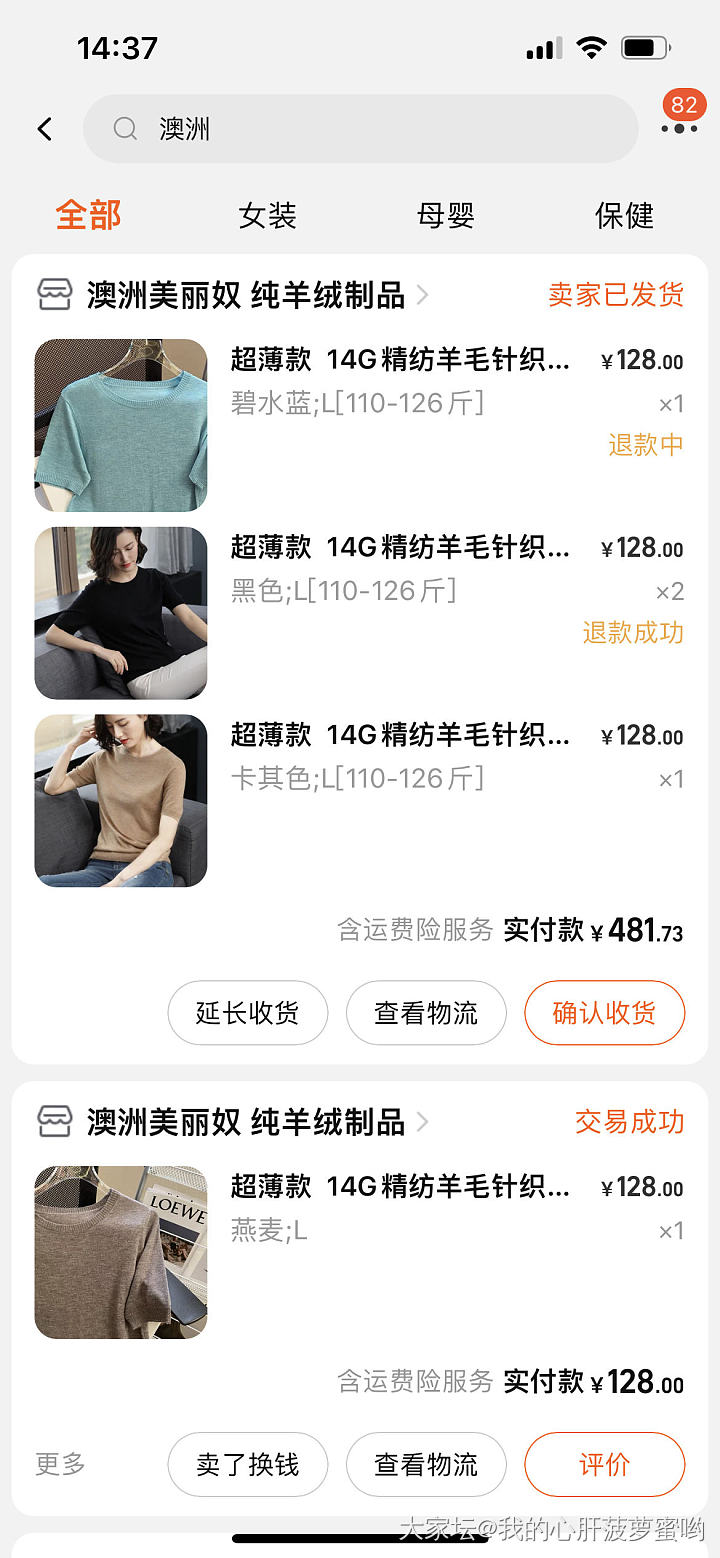Resell the item via 卖了换钱

pos(247,1465)
